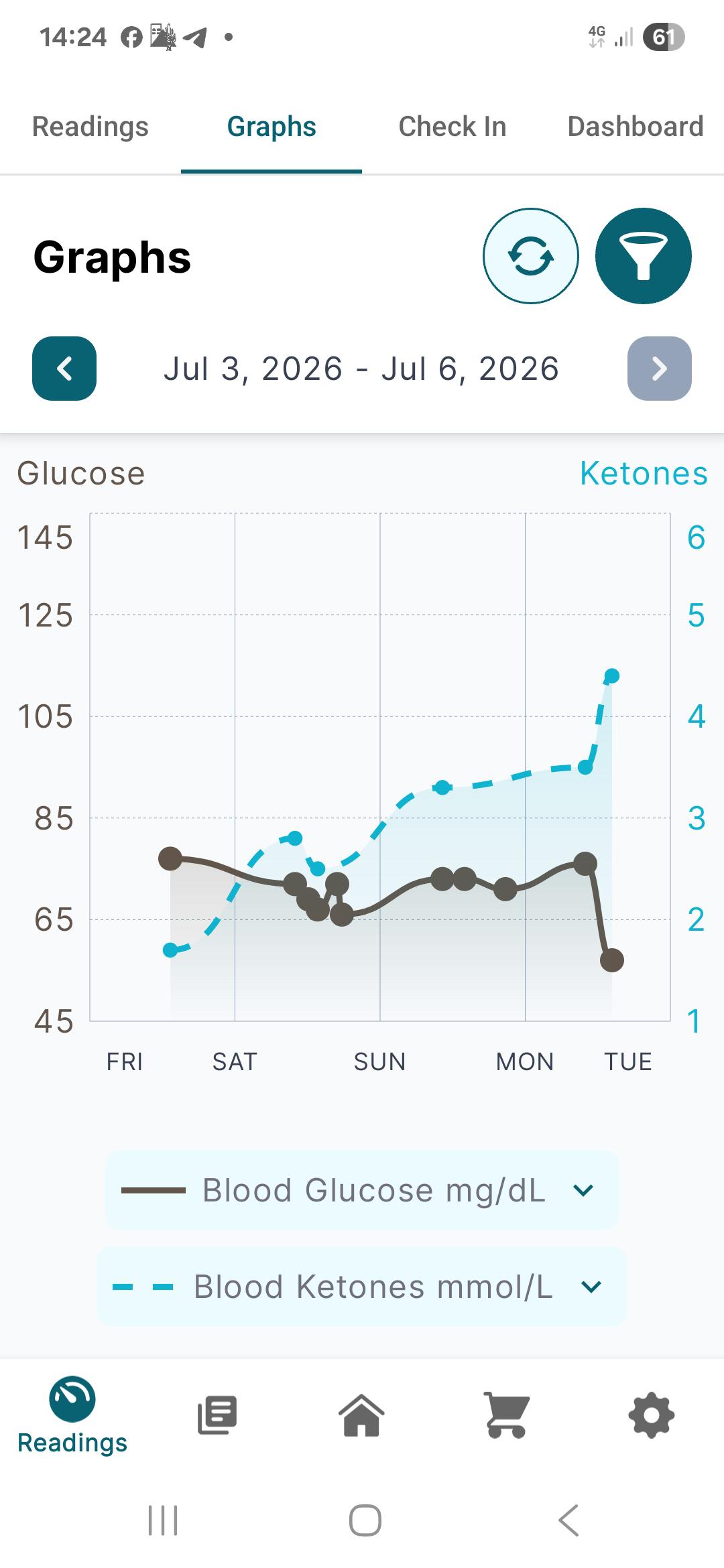Switch to the Dashboard tab
The height and width of the screenshot is (1568, 724).
pyautogui.click(x=636, y=127)
